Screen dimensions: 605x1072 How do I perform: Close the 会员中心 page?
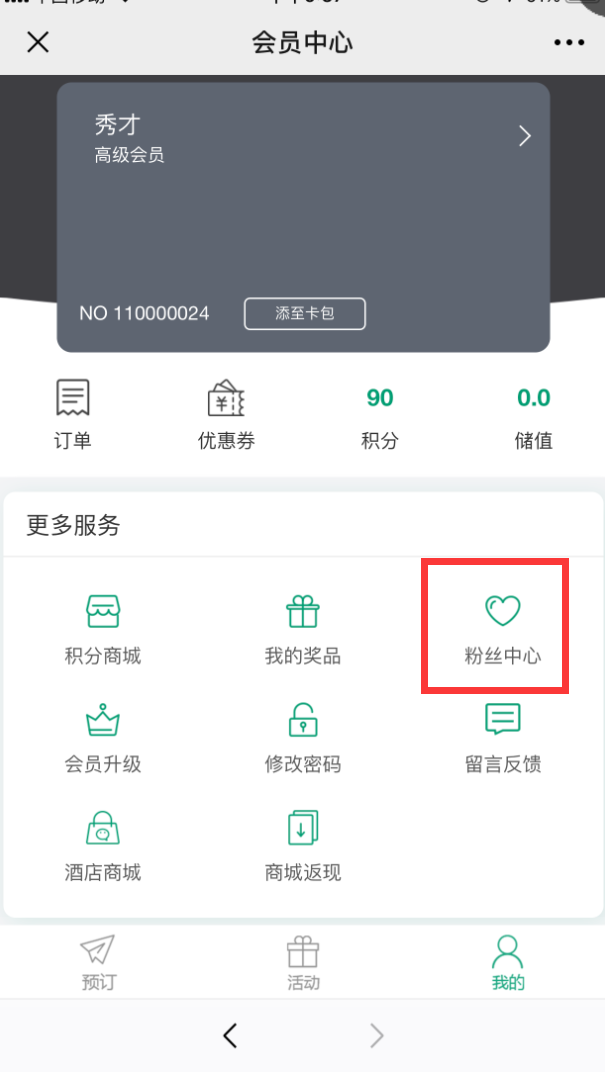tap(38, 42)
